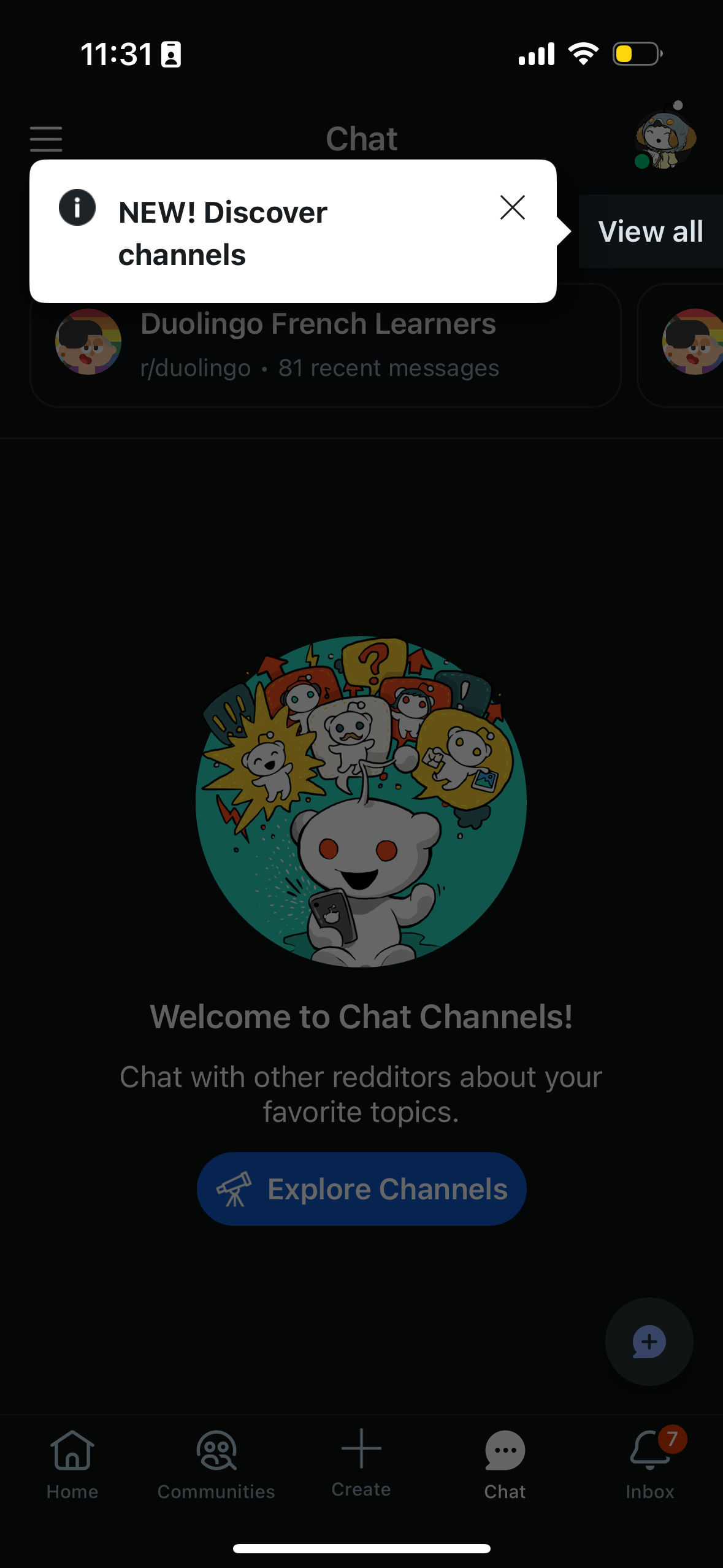The image size is (723, 1568).
Task: Open the navigation drawer via hamburger icon
Action: pyautogui.click(x=45, y=138)
